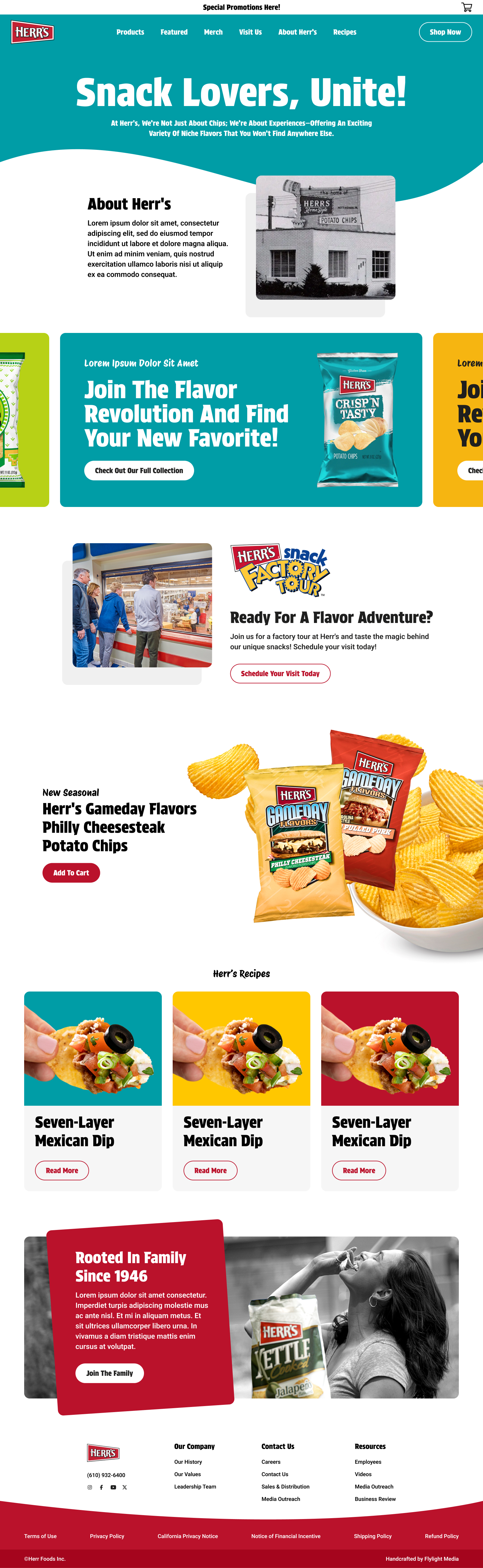The image size is (483, 1568).
Task: Check out the full collection
Action: click(139, 470)
